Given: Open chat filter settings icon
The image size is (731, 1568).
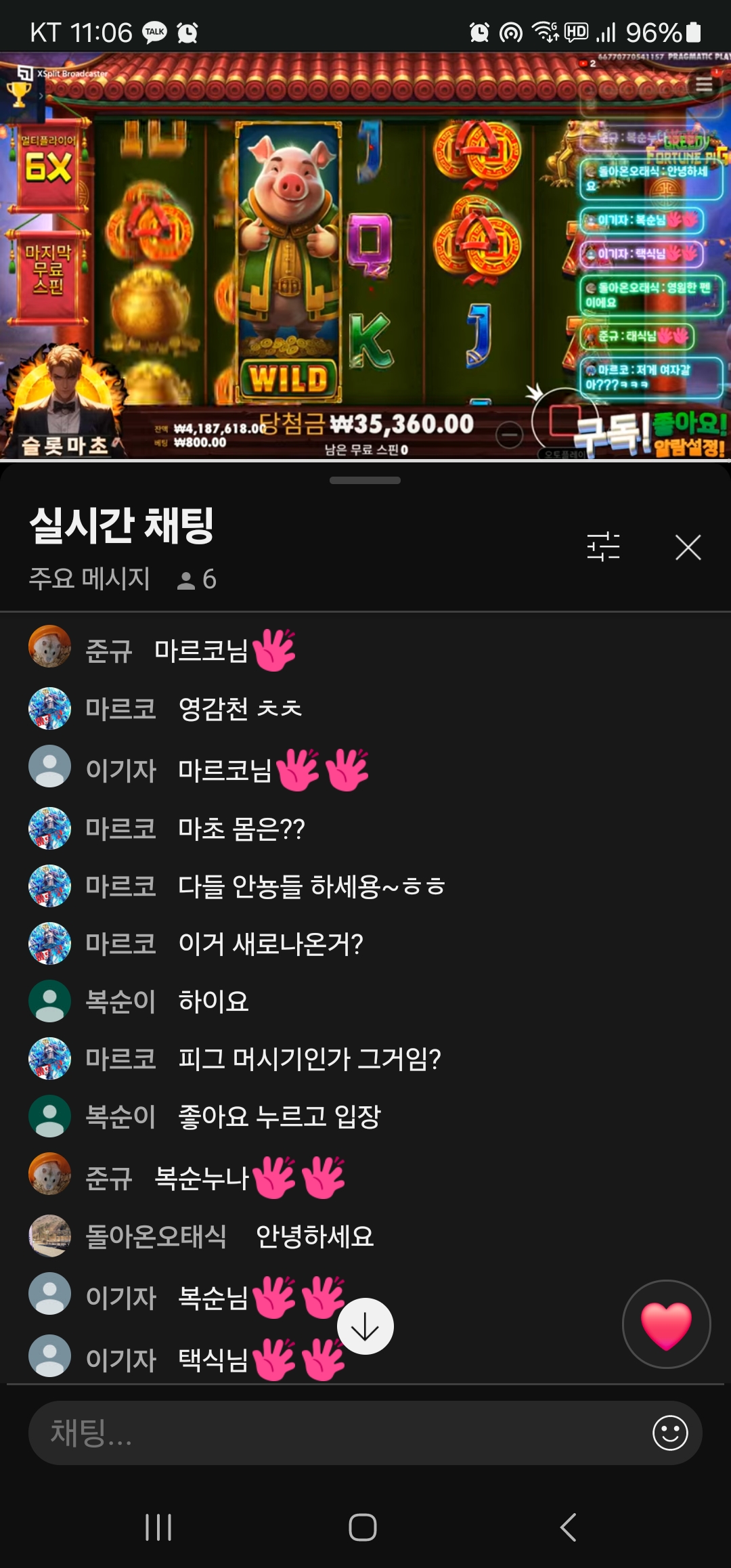Looking at the screenshot, I should [x=603, y=546].
